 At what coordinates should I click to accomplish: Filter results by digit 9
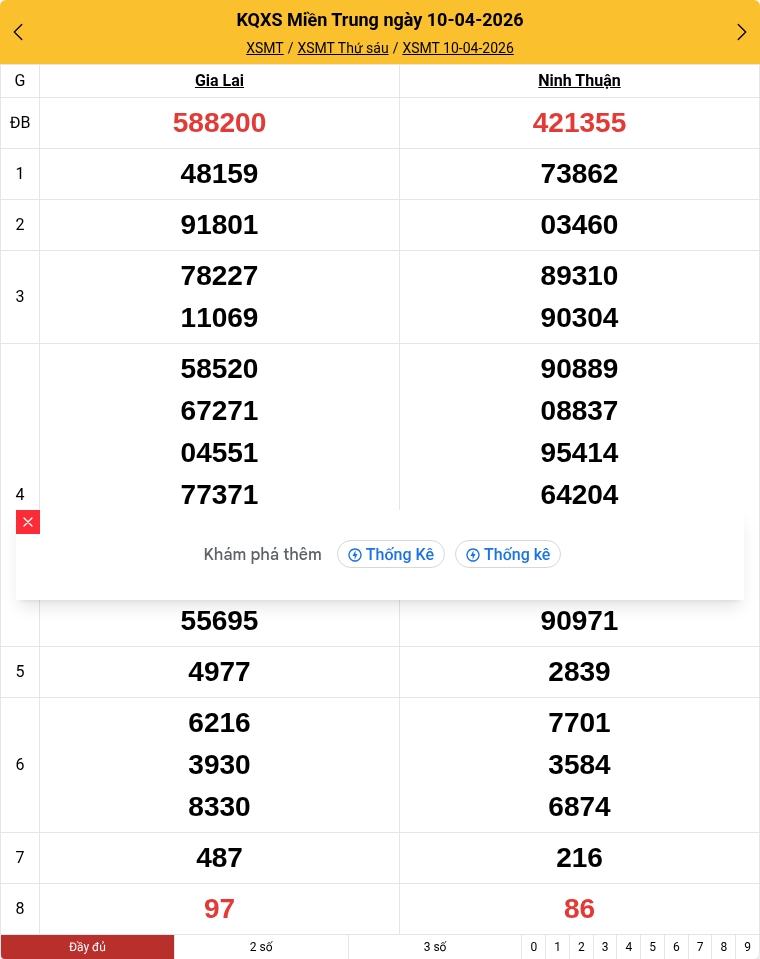click(x=747, y=947)
